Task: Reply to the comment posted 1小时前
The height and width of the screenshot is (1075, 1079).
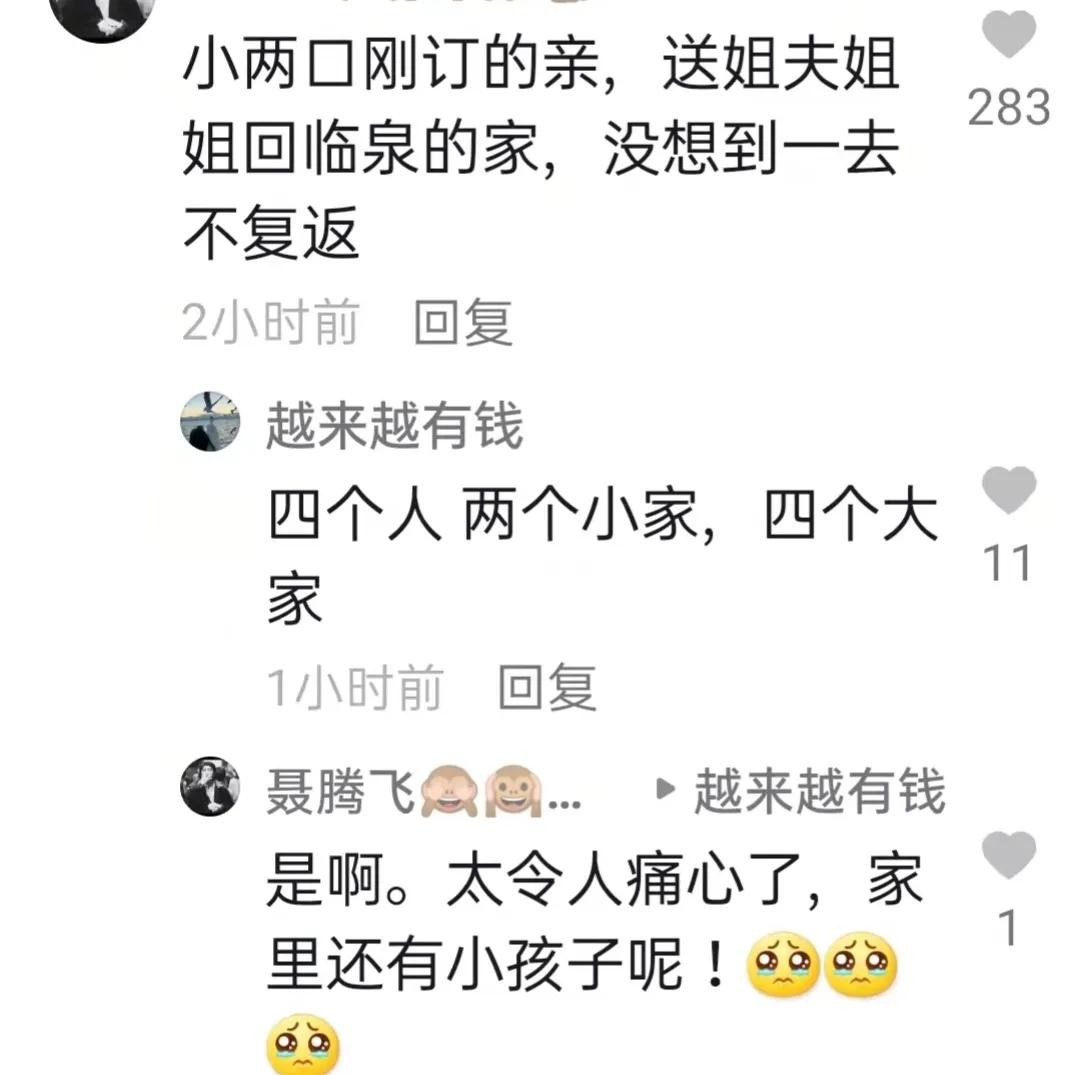Action: [x=547, y=688]
